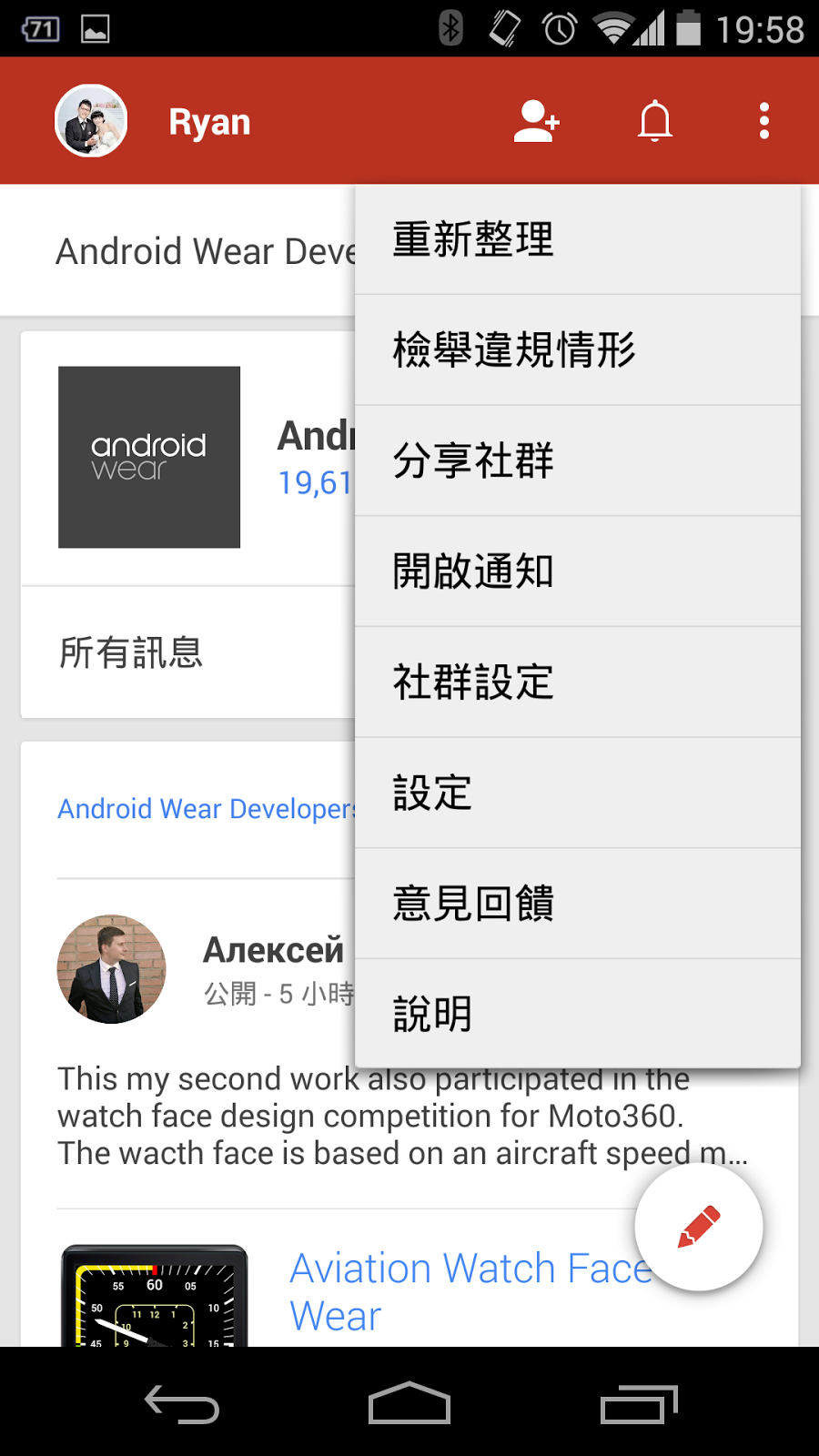Tap the three-dot overflow icon

[x=764, y=121]
